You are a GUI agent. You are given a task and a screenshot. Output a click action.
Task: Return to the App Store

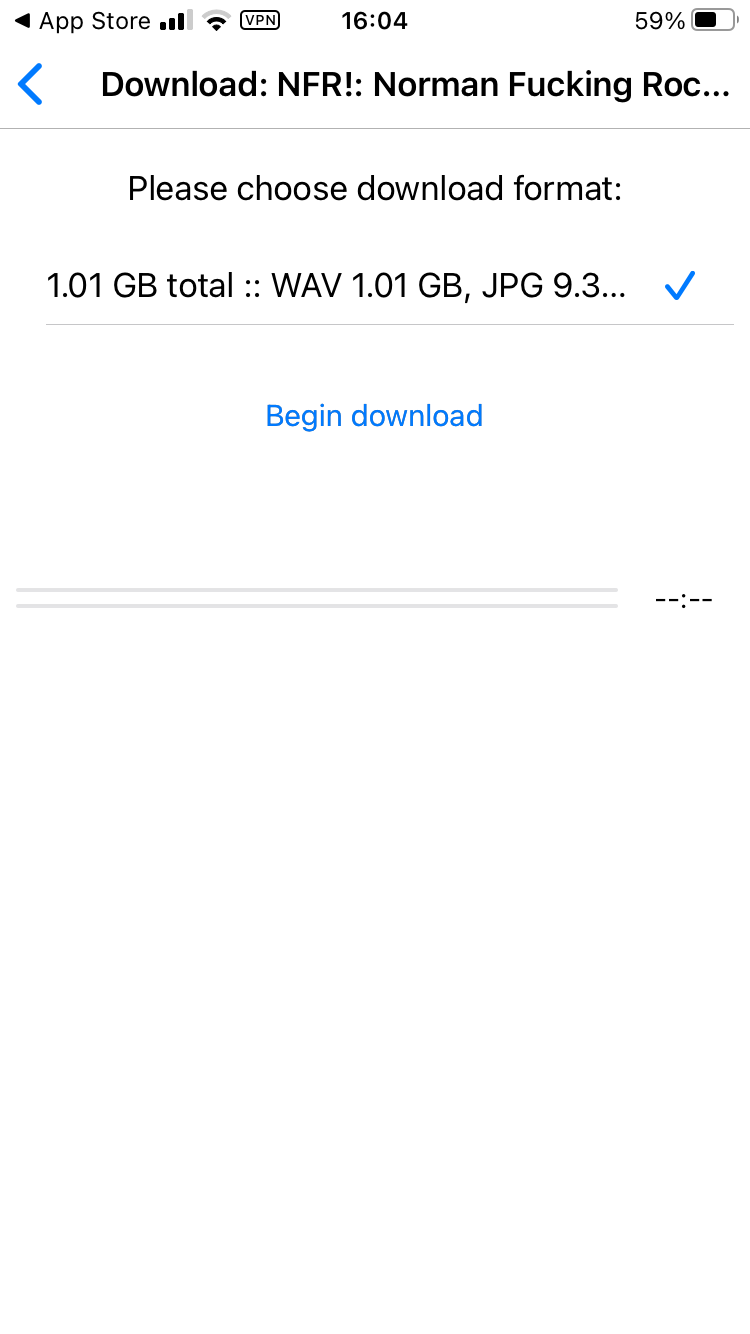tap(82, 21)
